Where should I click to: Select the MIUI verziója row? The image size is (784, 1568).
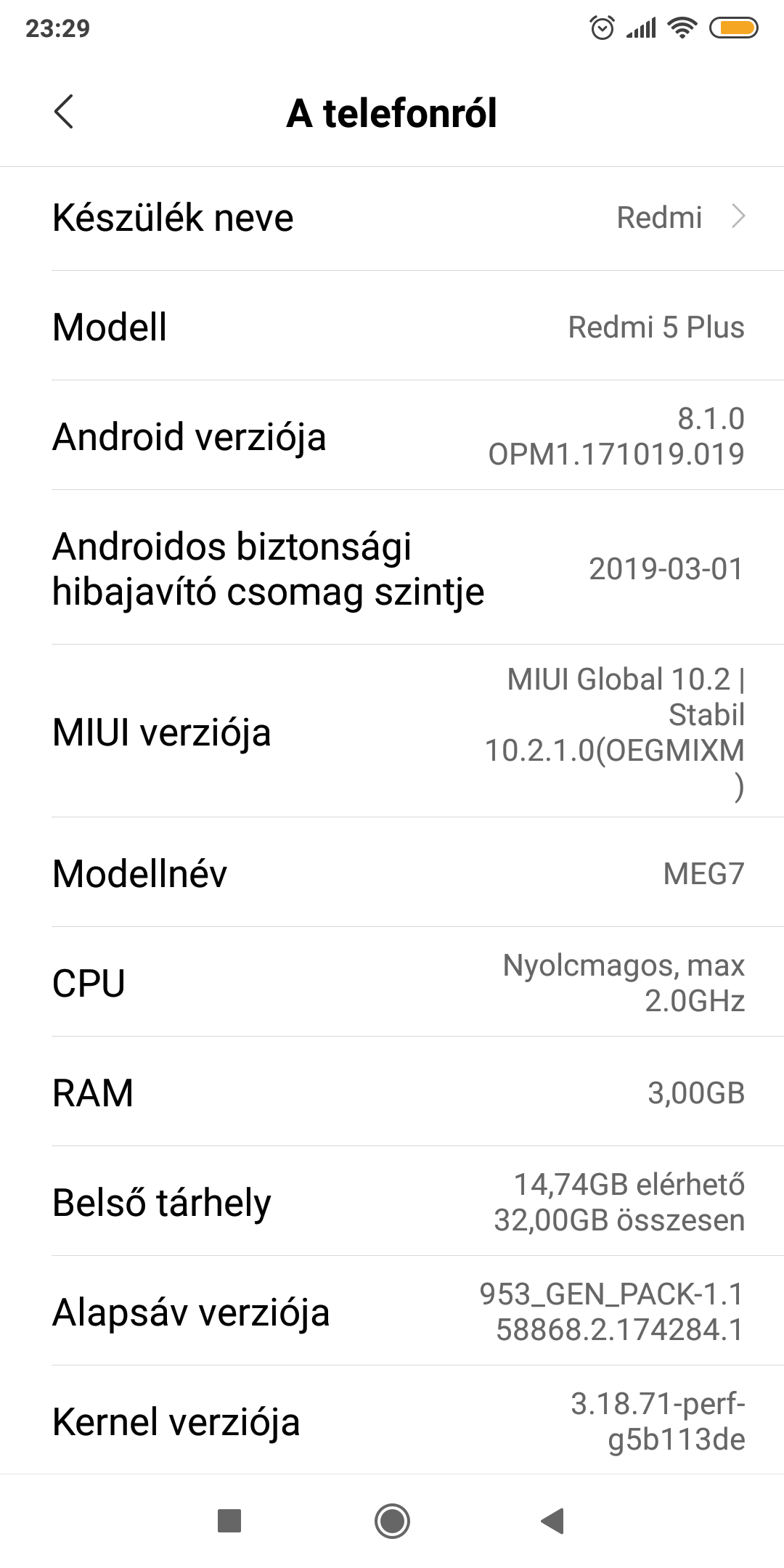pyautogui.click(x=392, y=731)
